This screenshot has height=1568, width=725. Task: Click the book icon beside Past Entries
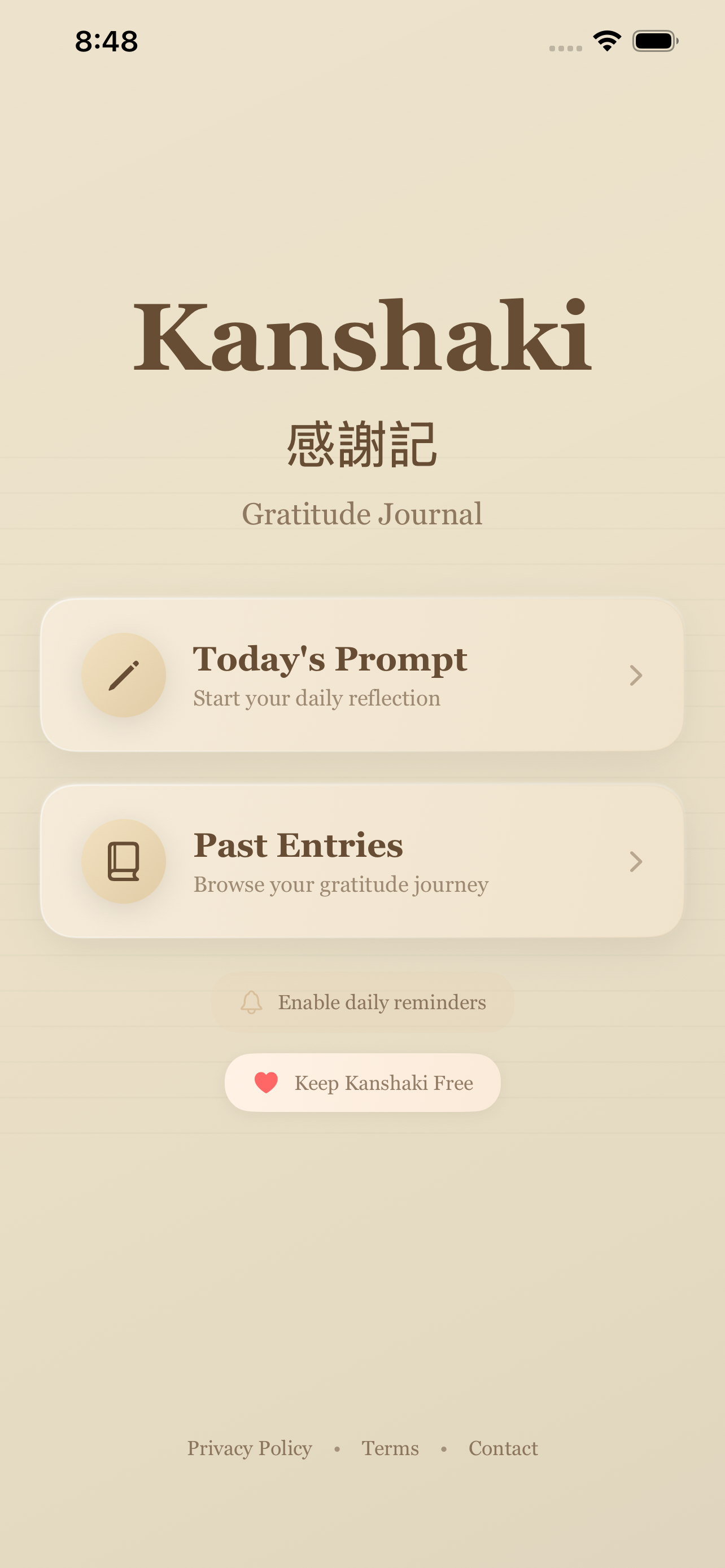click(x=123, y=861)
